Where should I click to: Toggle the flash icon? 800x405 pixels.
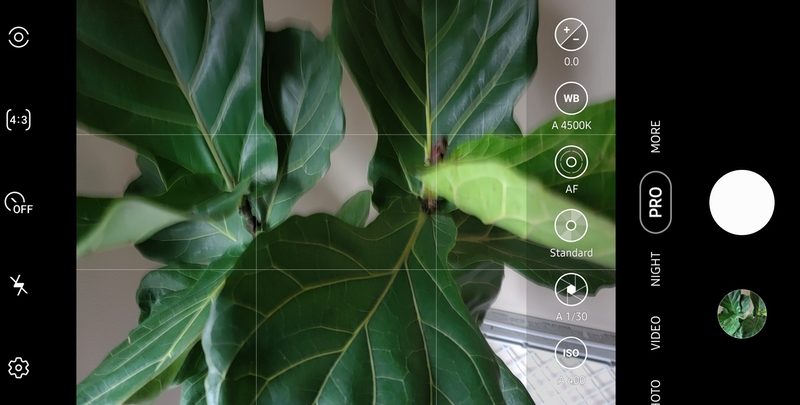point(18,285)
